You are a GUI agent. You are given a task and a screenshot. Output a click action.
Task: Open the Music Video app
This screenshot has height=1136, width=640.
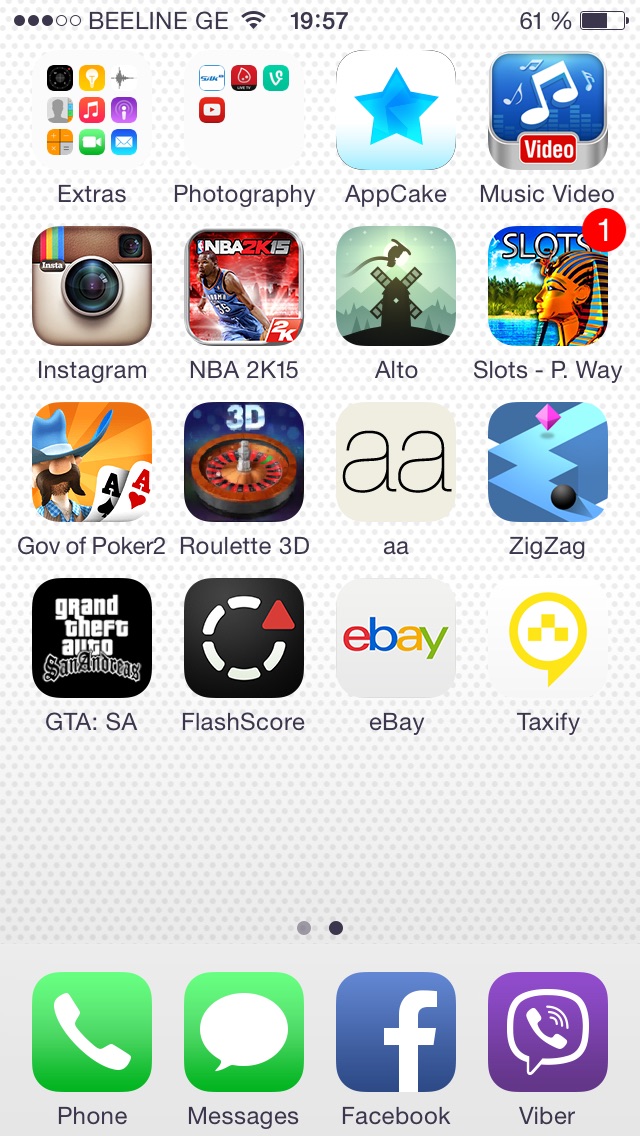pyautogui.click(x=548, y=110)
